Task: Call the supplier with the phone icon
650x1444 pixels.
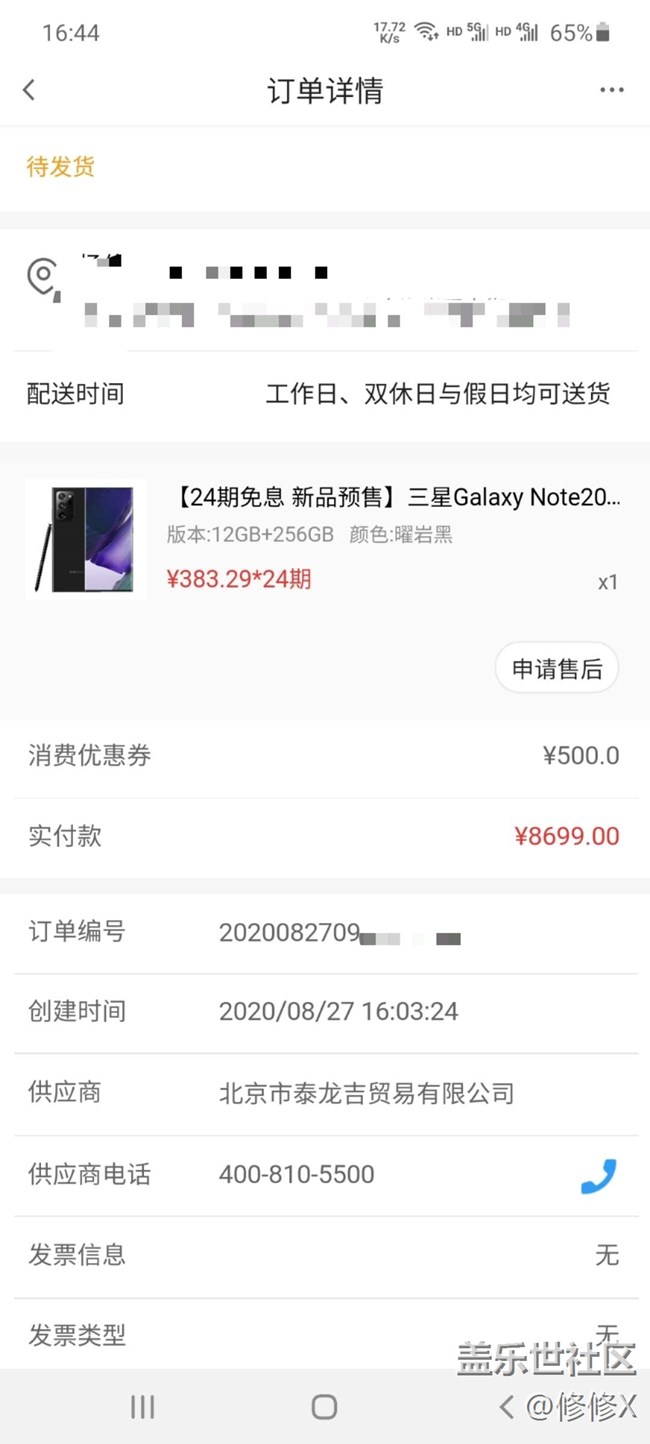Action: click(x=598, y=1176)
